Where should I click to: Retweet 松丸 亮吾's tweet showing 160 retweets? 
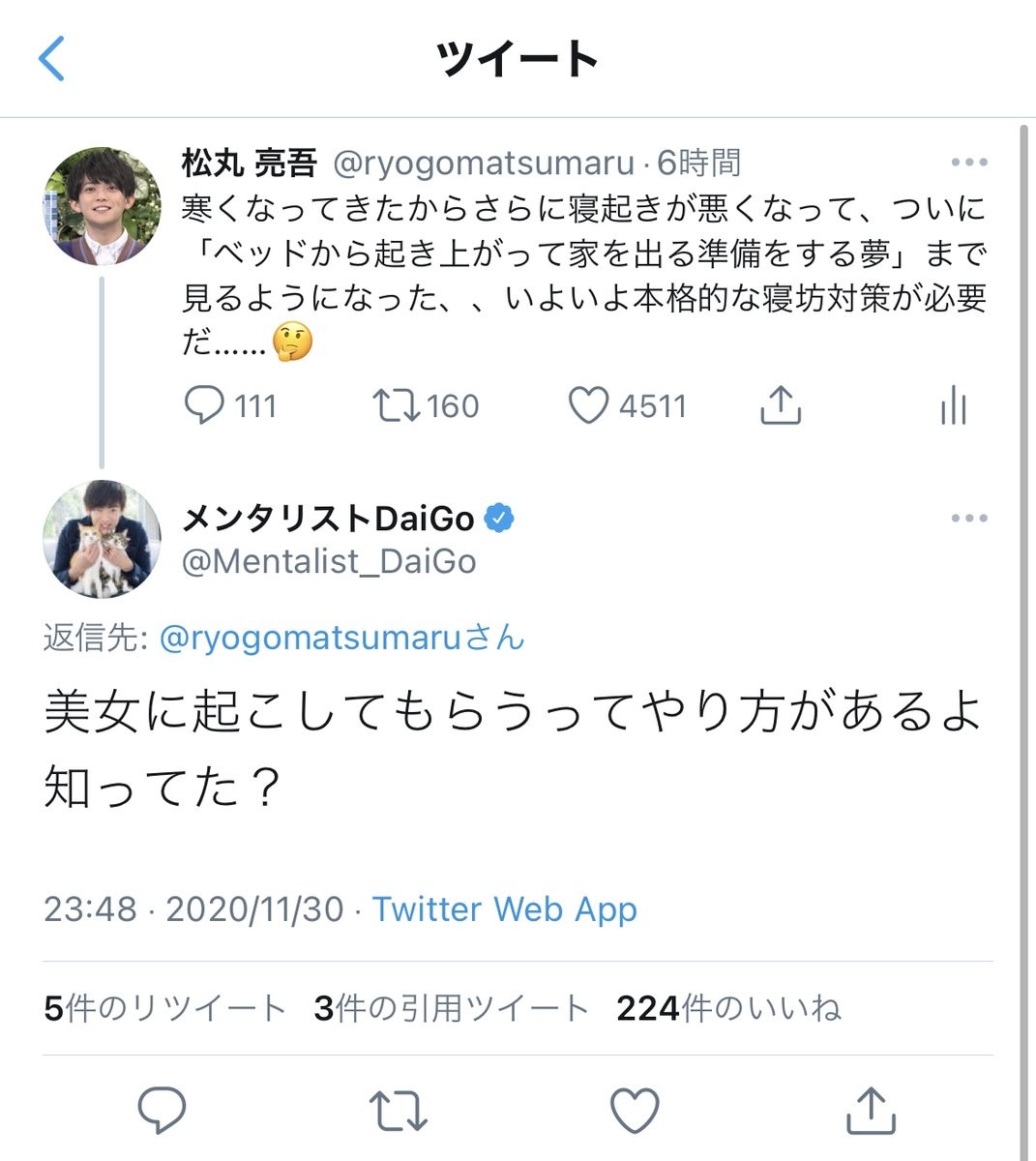(397, 406)
